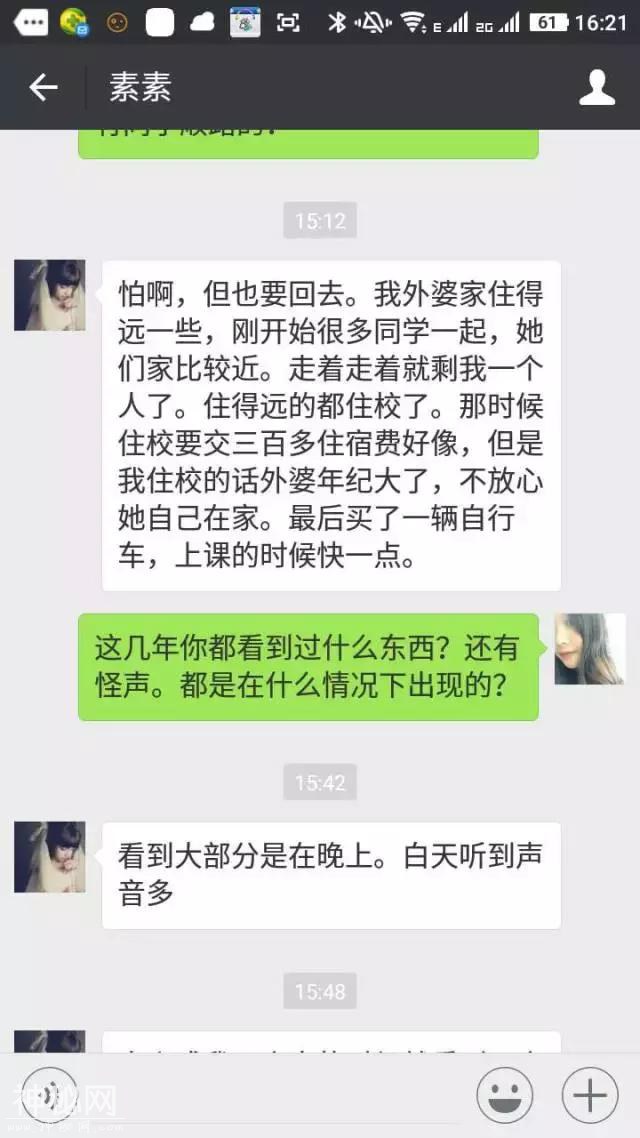Image resolution: width=640 pixels, height=1138 pixels.
Task: Go back from the 素素 chat
Action: pos(43,88)
